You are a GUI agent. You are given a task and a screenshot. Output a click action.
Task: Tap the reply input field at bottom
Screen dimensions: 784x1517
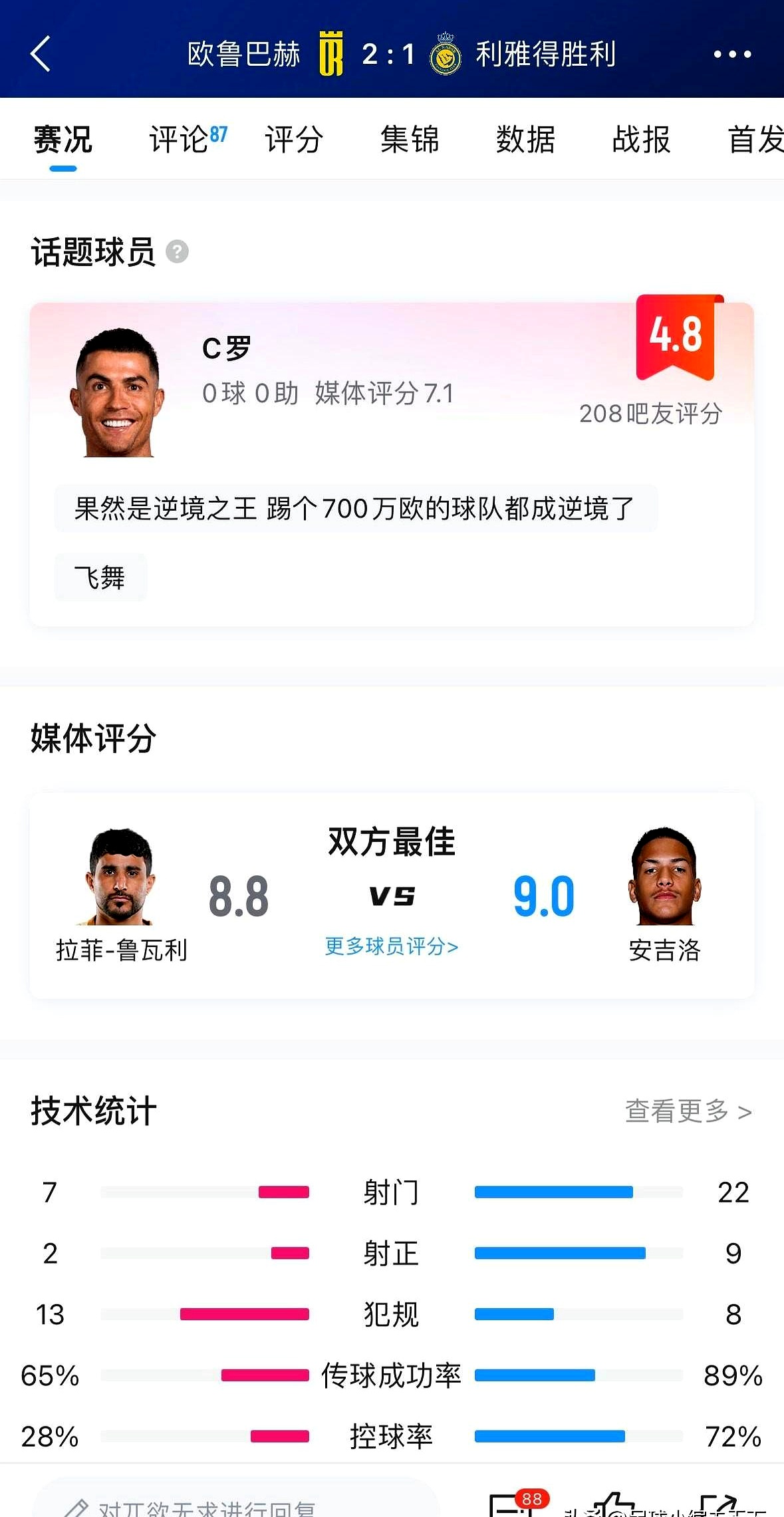pos(233,1504)
